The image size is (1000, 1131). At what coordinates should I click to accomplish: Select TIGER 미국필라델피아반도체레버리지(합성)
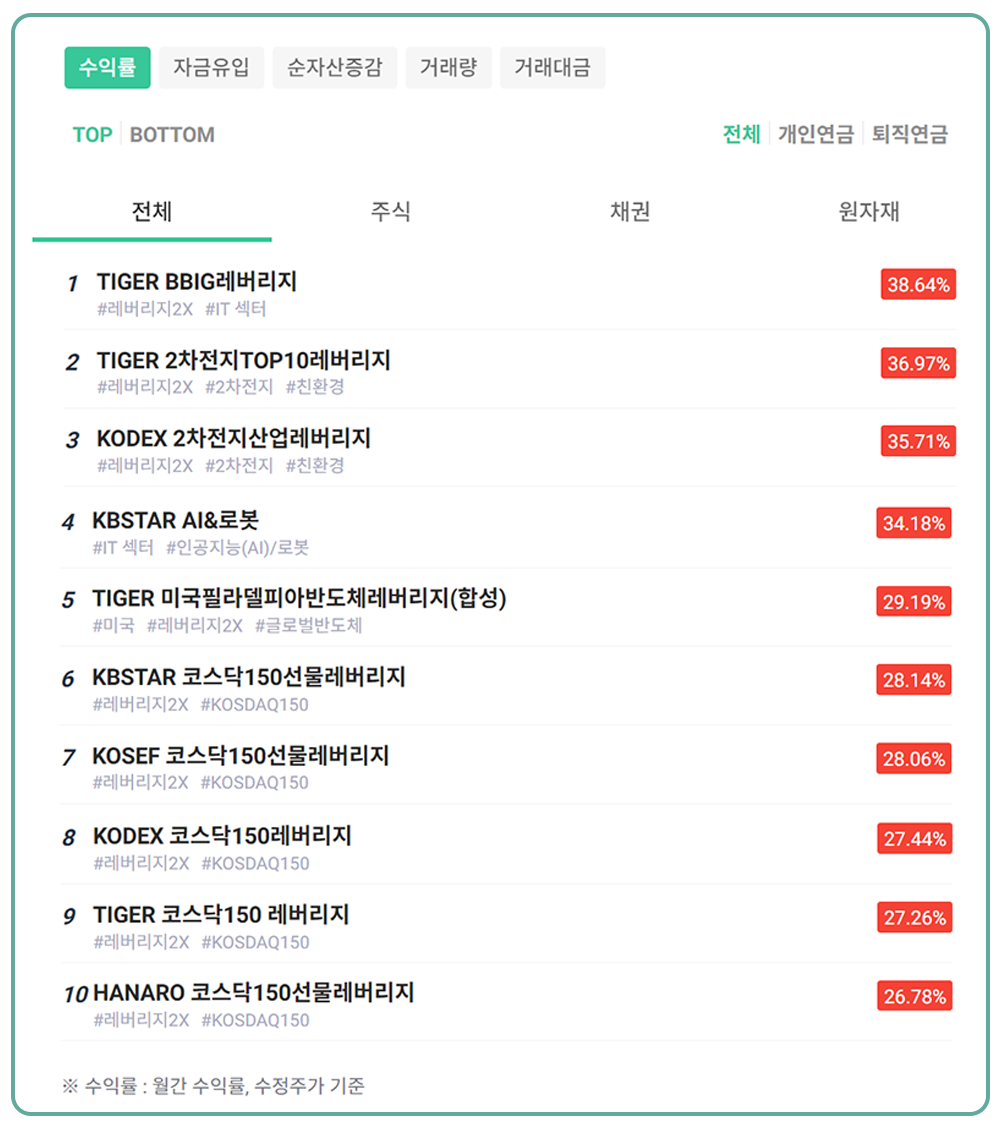tap(299, 599)
